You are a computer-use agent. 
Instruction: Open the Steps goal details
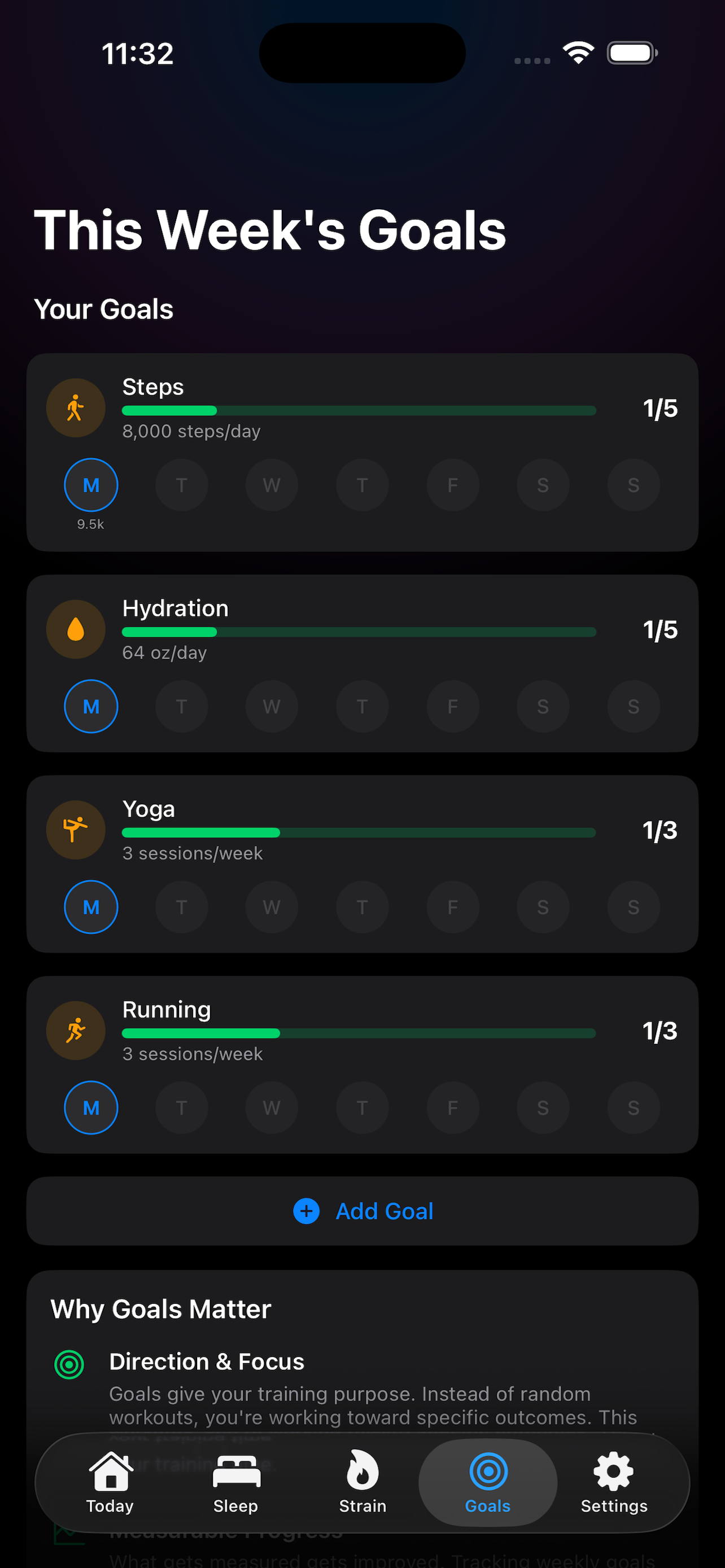362,408
